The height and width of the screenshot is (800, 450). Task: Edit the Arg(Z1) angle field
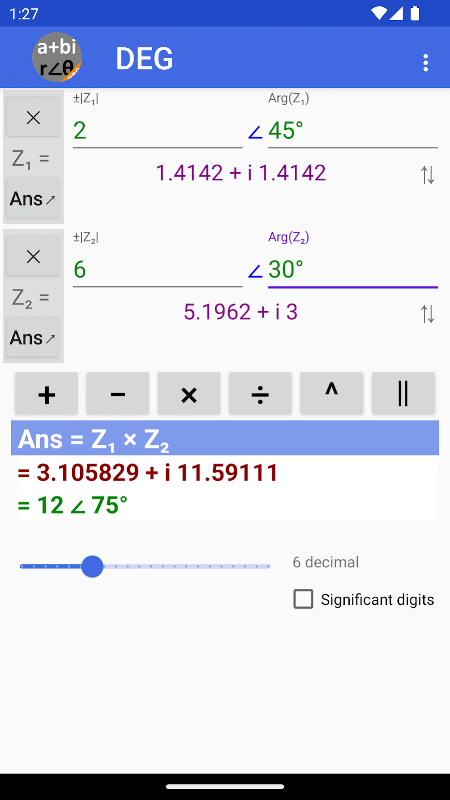[353, 131]
